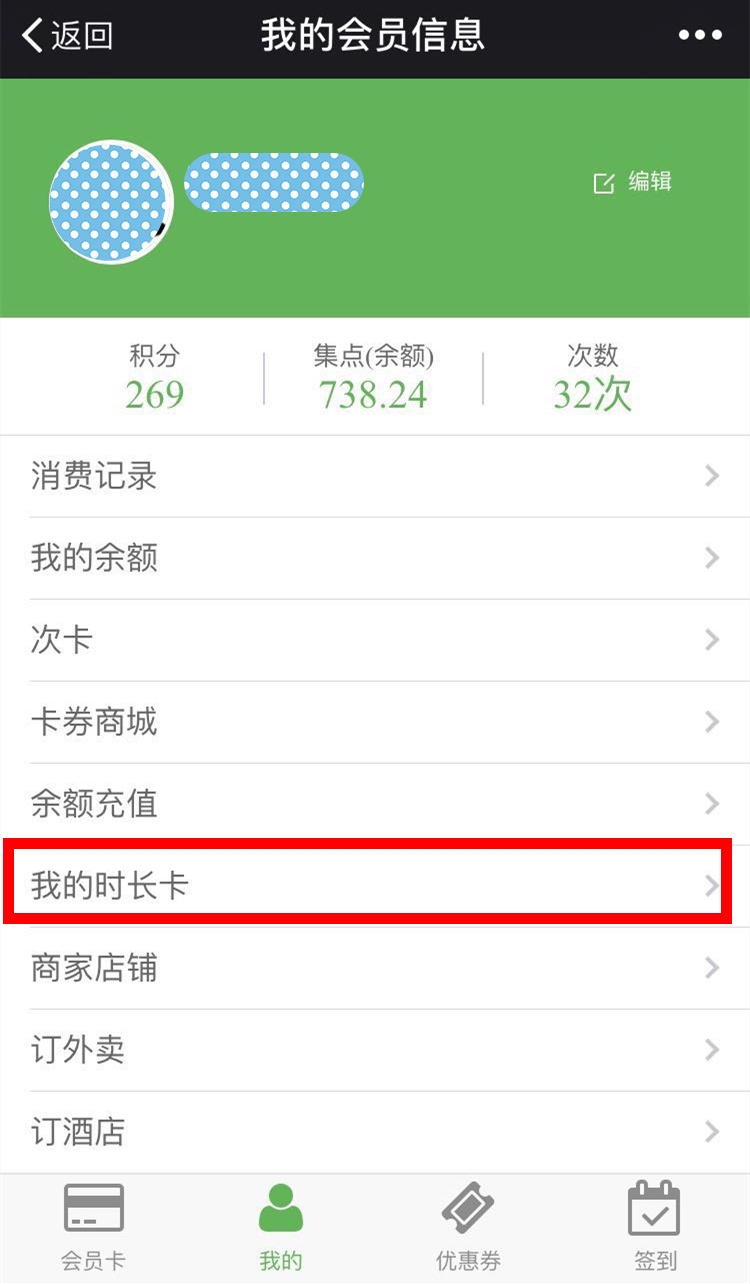The height and width of the screenshot is (1284, 750).
Task: Open the three-dot overflow menu
Action: tap(700, 36)
